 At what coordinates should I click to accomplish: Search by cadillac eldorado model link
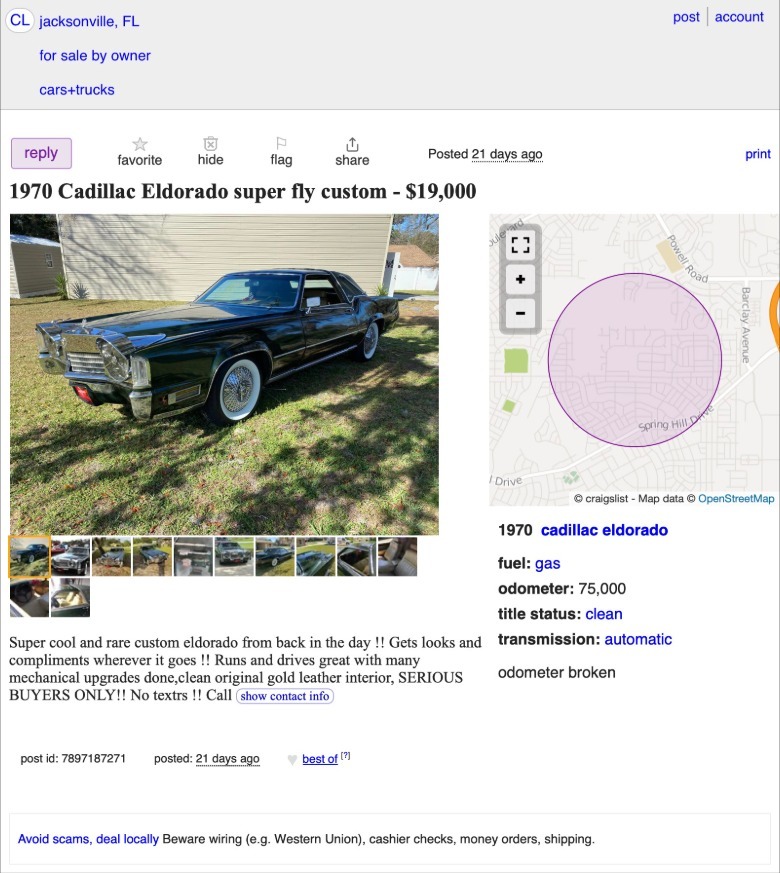point(604,530)
